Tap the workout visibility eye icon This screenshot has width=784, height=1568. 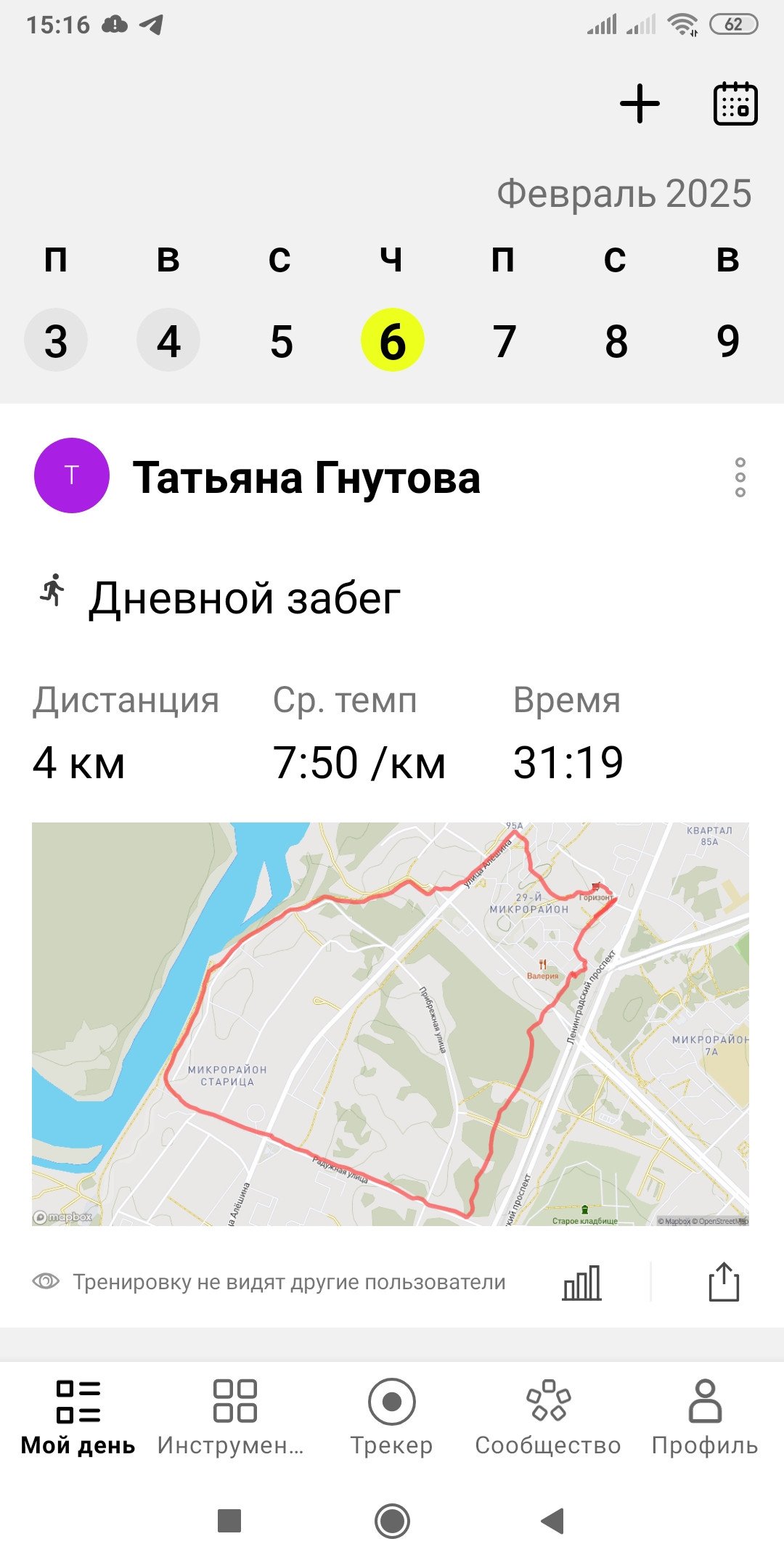(46, 1281)
